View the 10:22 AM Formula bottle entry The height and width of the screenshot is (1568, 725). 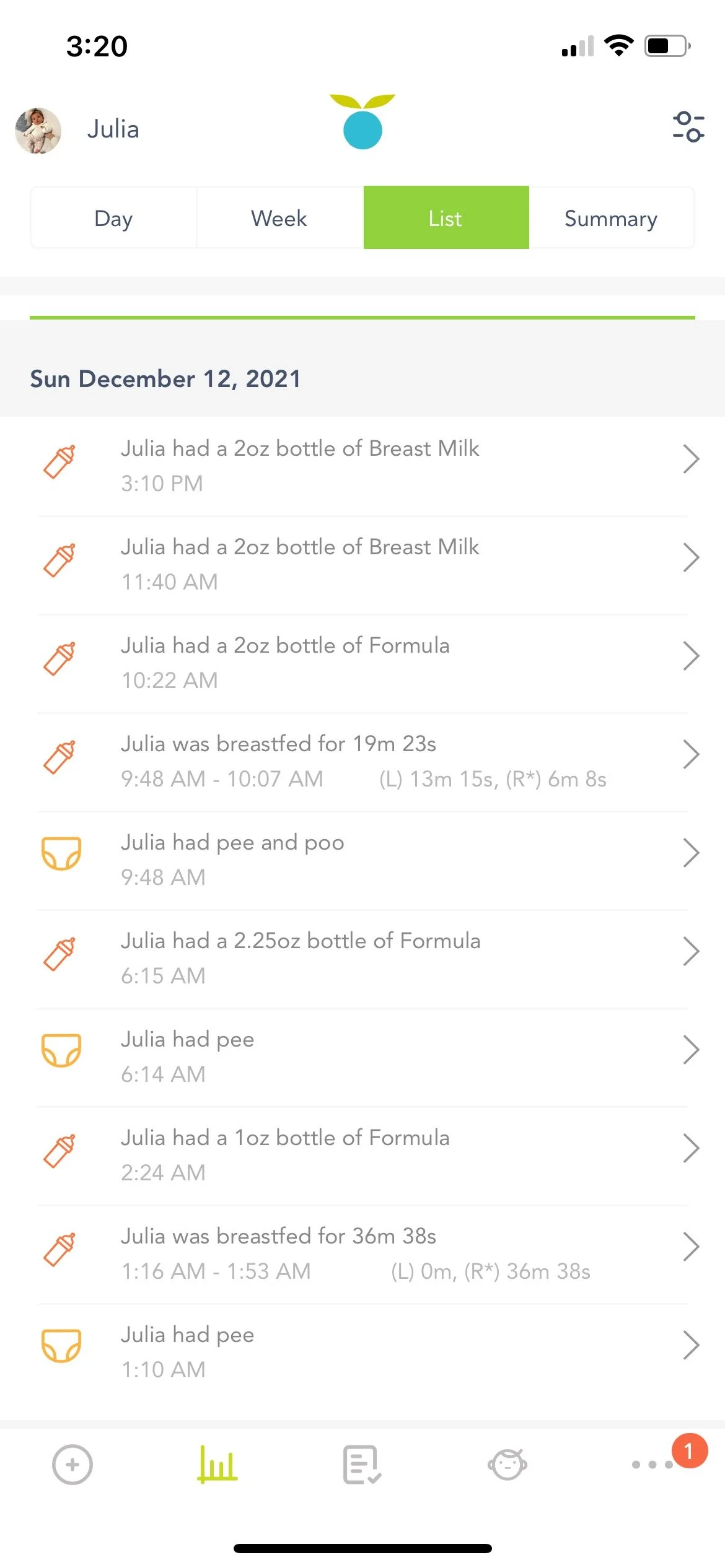point(362,663)
